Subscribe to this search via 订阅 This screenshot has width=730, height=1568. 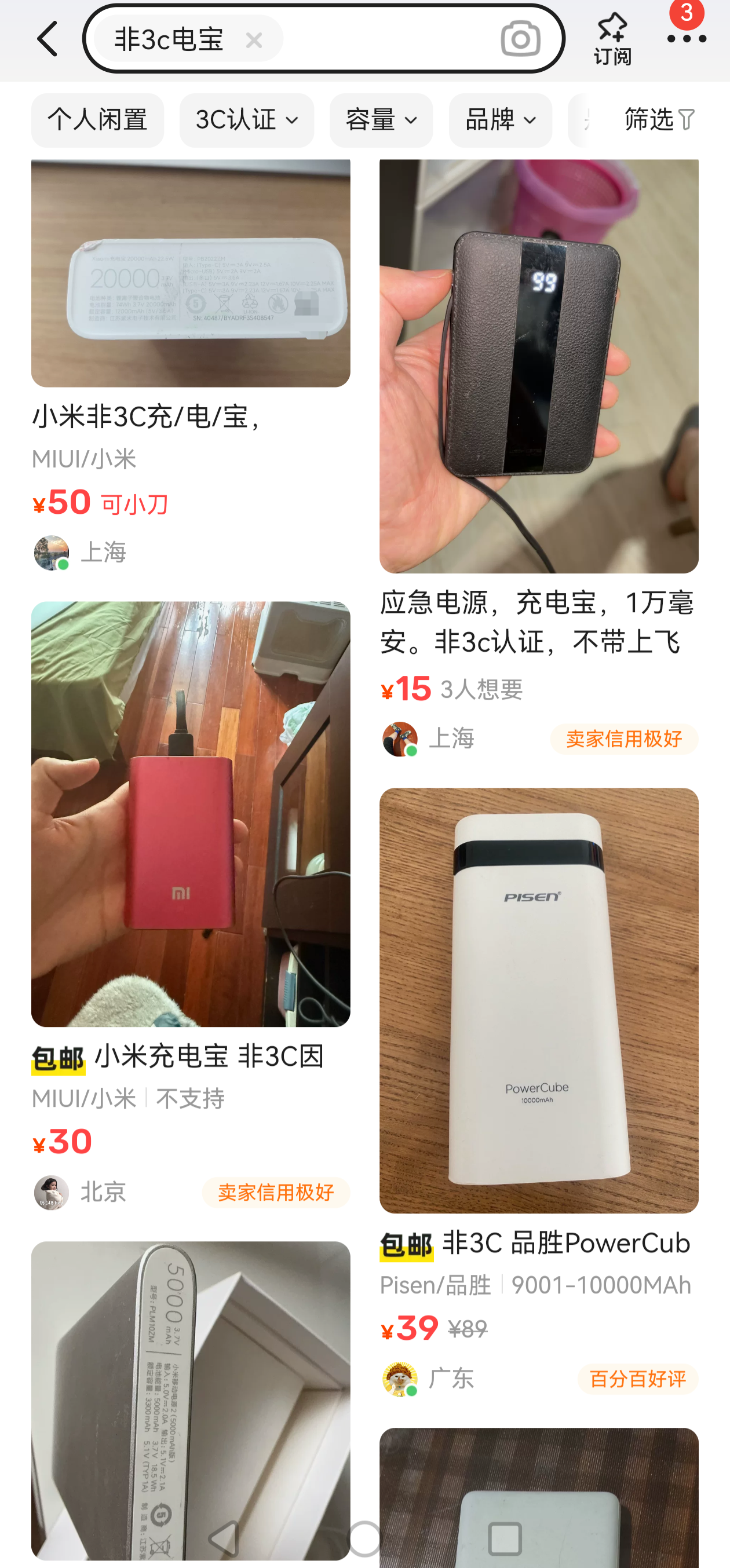tap(612, 39)
